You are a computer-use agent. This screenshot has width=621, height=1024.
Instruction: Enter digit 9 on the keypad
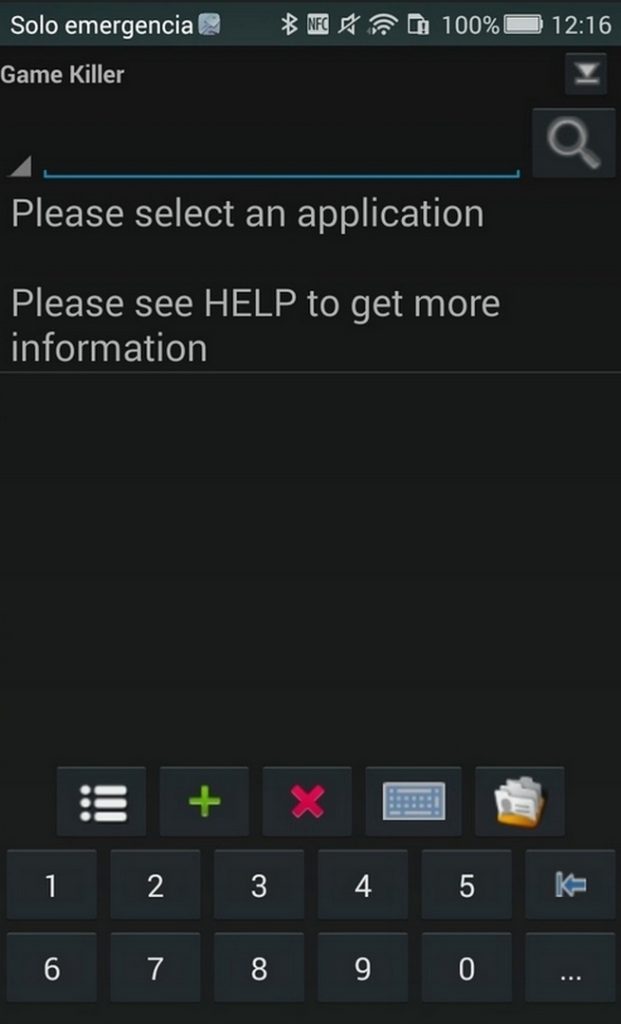pyautogui.click(x=363, y=968)
